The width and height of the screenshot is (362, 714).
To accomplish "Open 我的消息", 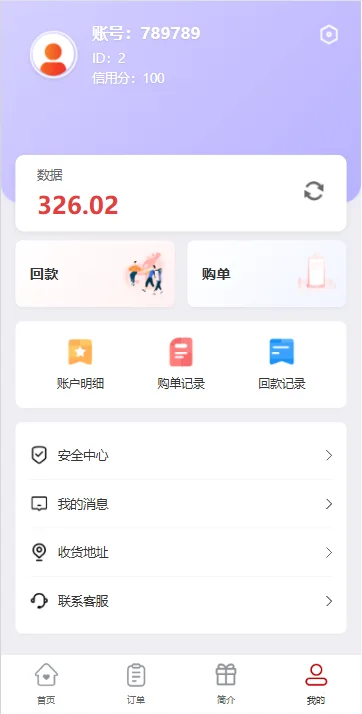I will [181, 504].
